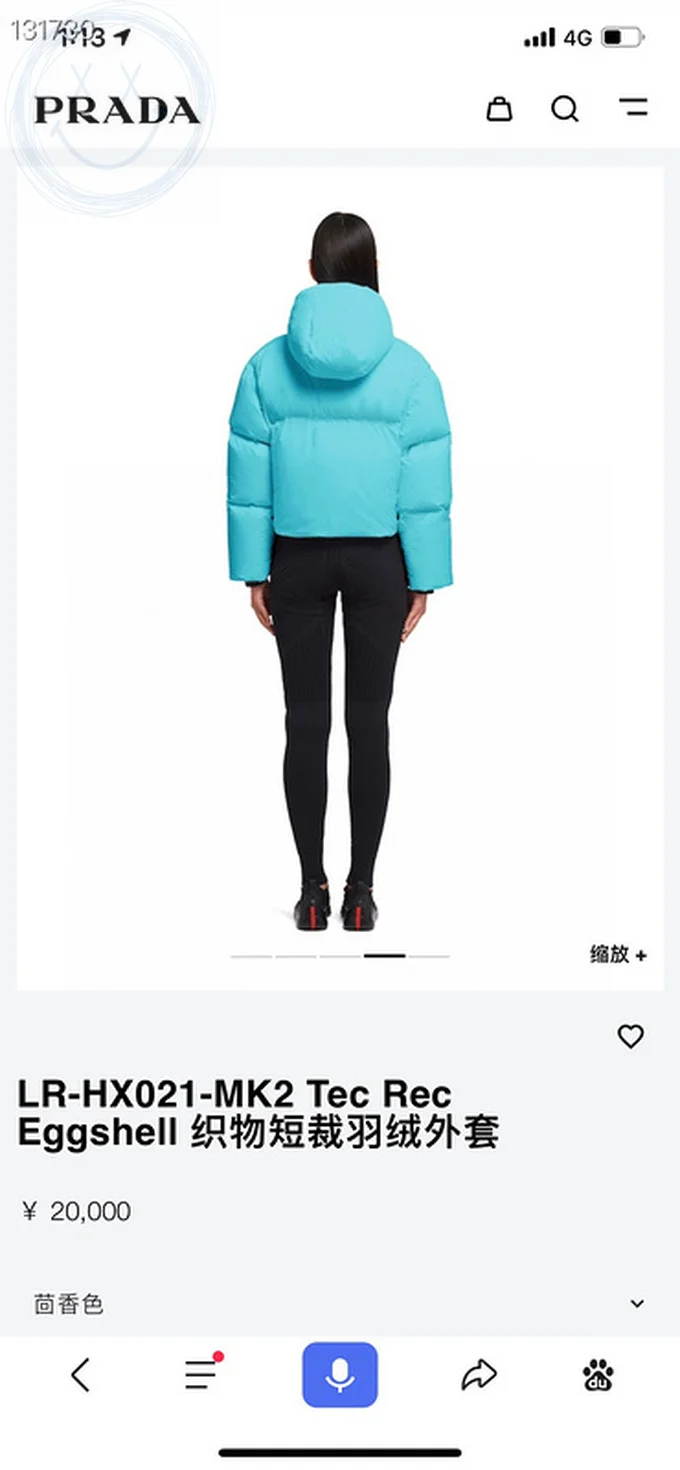Expand the 茴香色 color dropdown
The height and width of the screenshot is (1470, 680).
[x=637, y=1304]
